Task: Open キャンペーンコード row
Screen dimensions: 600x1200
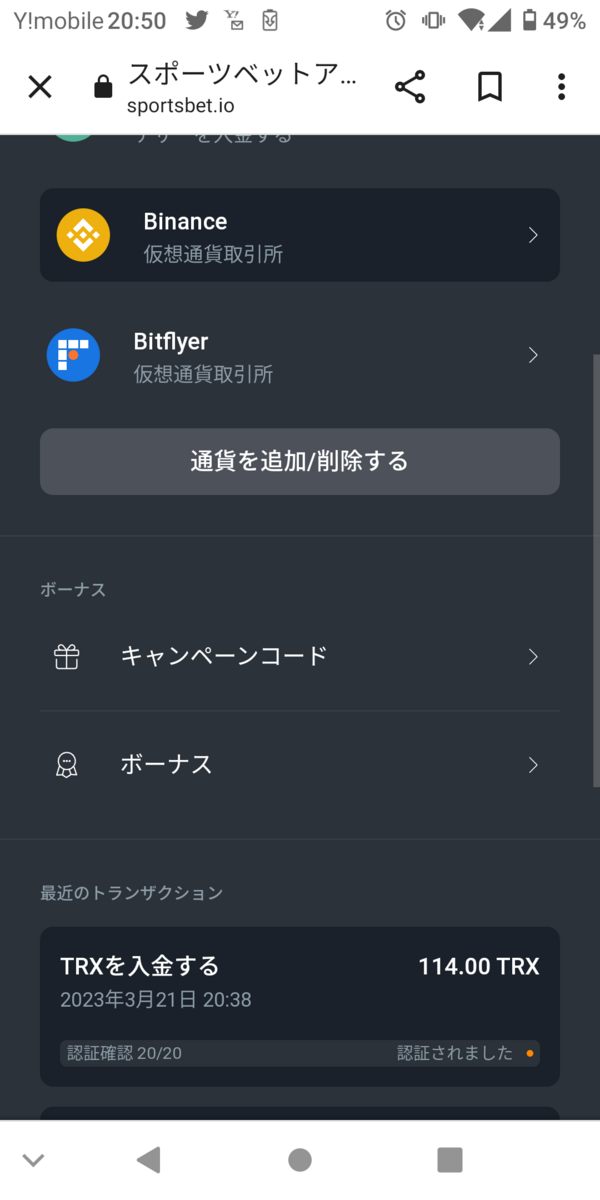Action: (x=300, y=657)
